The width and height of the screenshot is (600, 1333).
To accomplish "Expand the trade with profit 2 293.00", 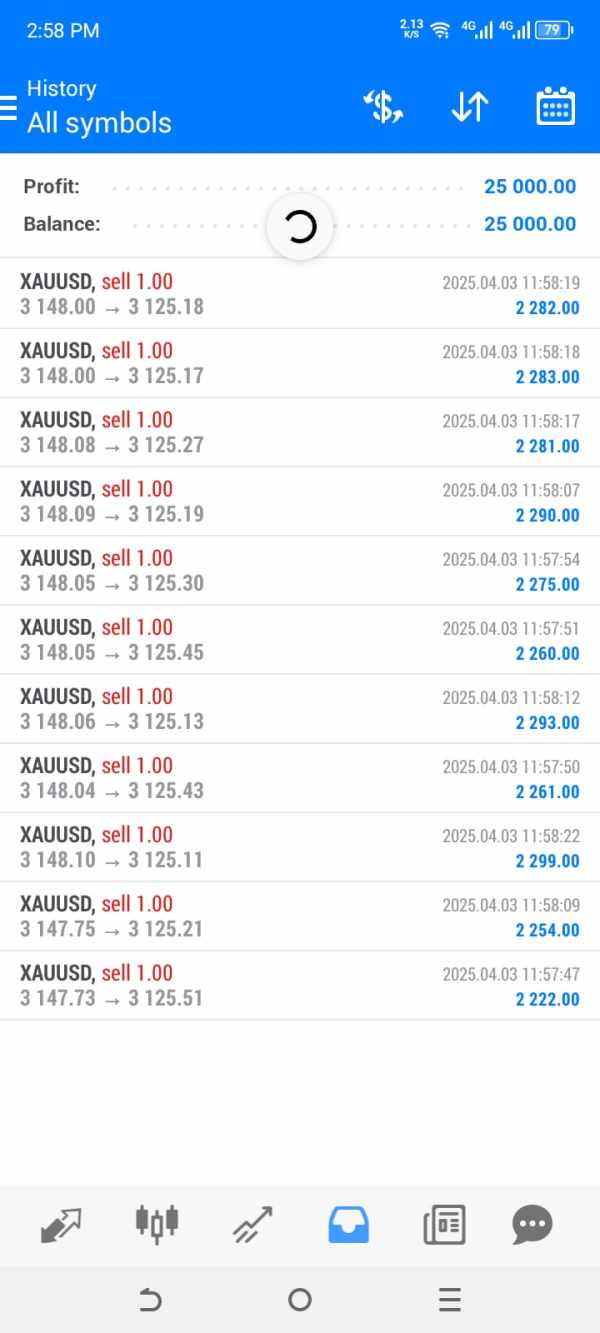I will point(300,708).
